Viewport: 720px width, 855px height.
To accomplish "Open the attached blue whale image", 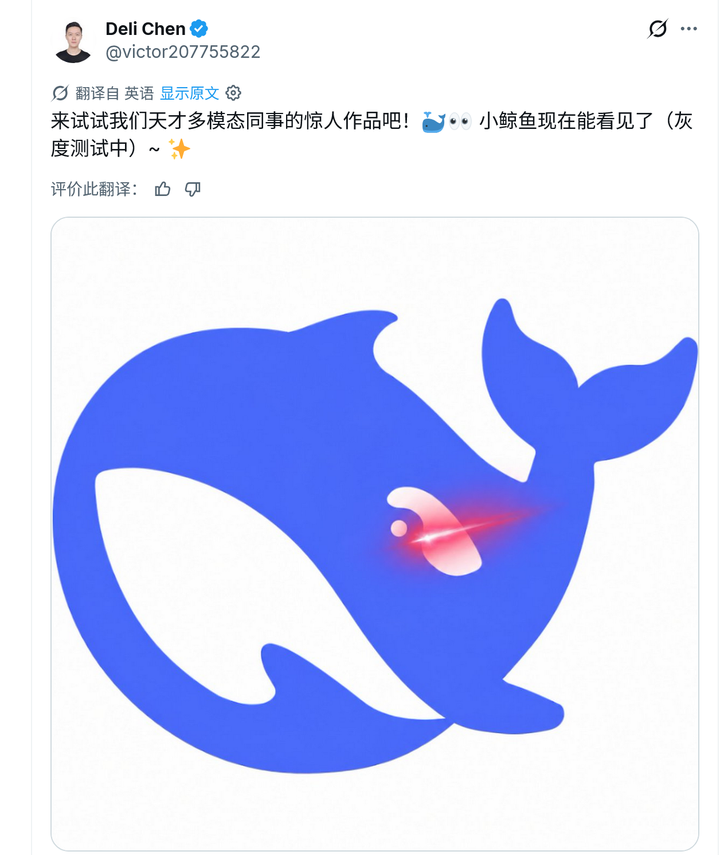I will 375,533.
